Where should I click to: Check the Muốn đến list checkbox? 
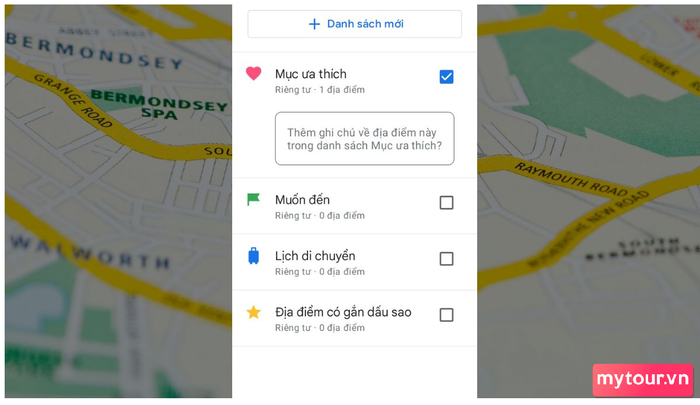coord(446,203)
